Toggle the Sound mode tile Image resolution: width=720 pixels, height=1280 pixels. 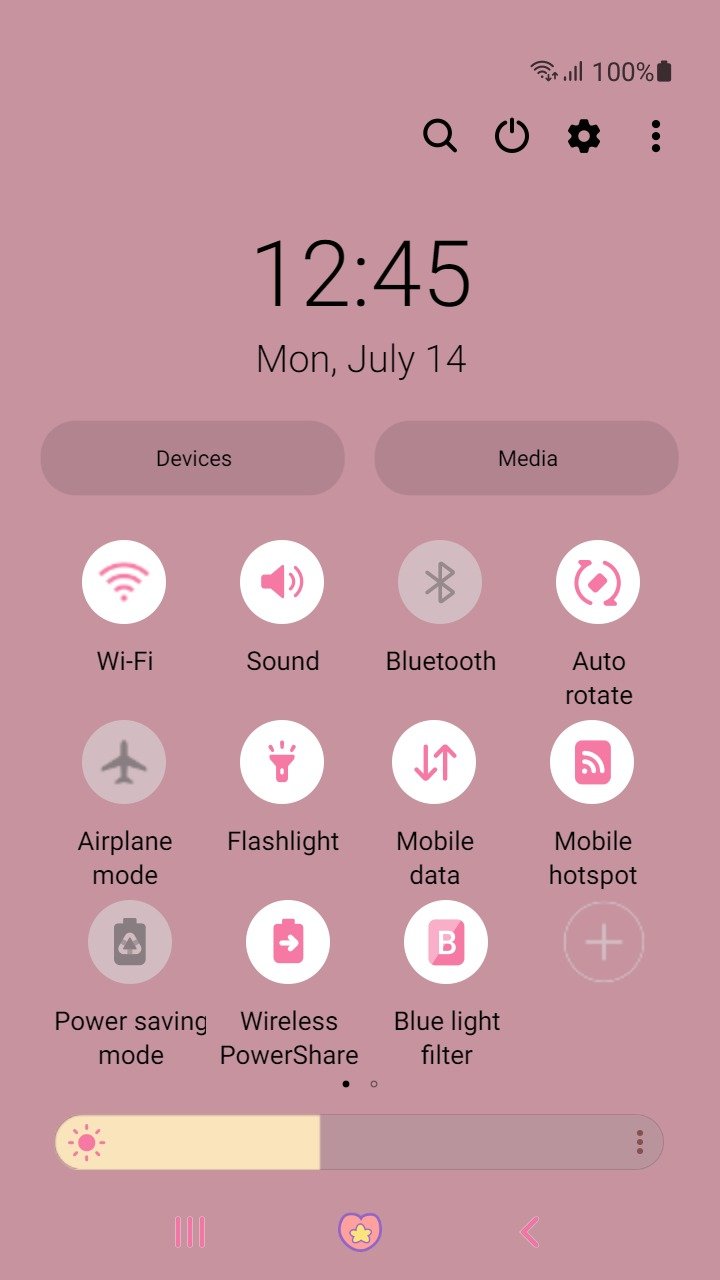(x=282, y=582)
